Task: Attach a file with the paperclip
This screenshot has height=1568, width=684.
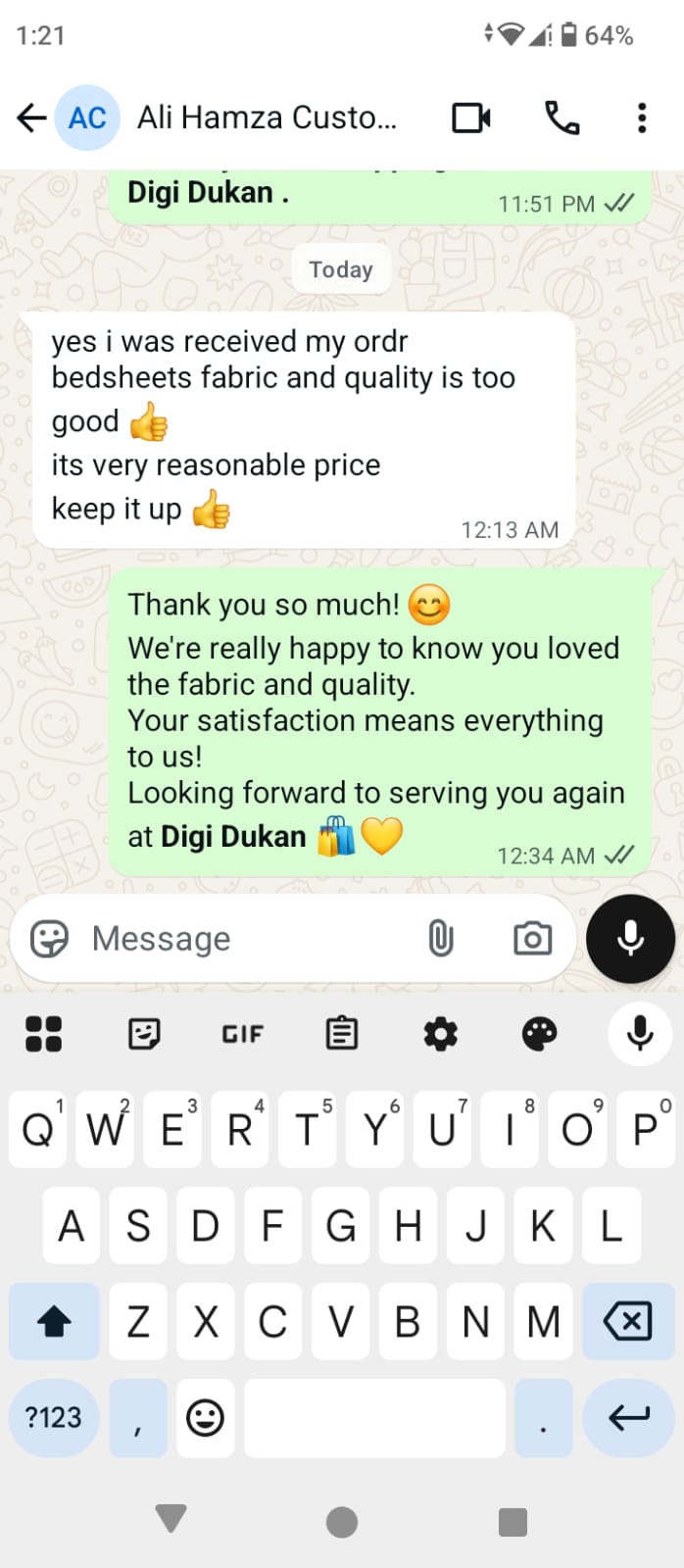Action: 441,939
